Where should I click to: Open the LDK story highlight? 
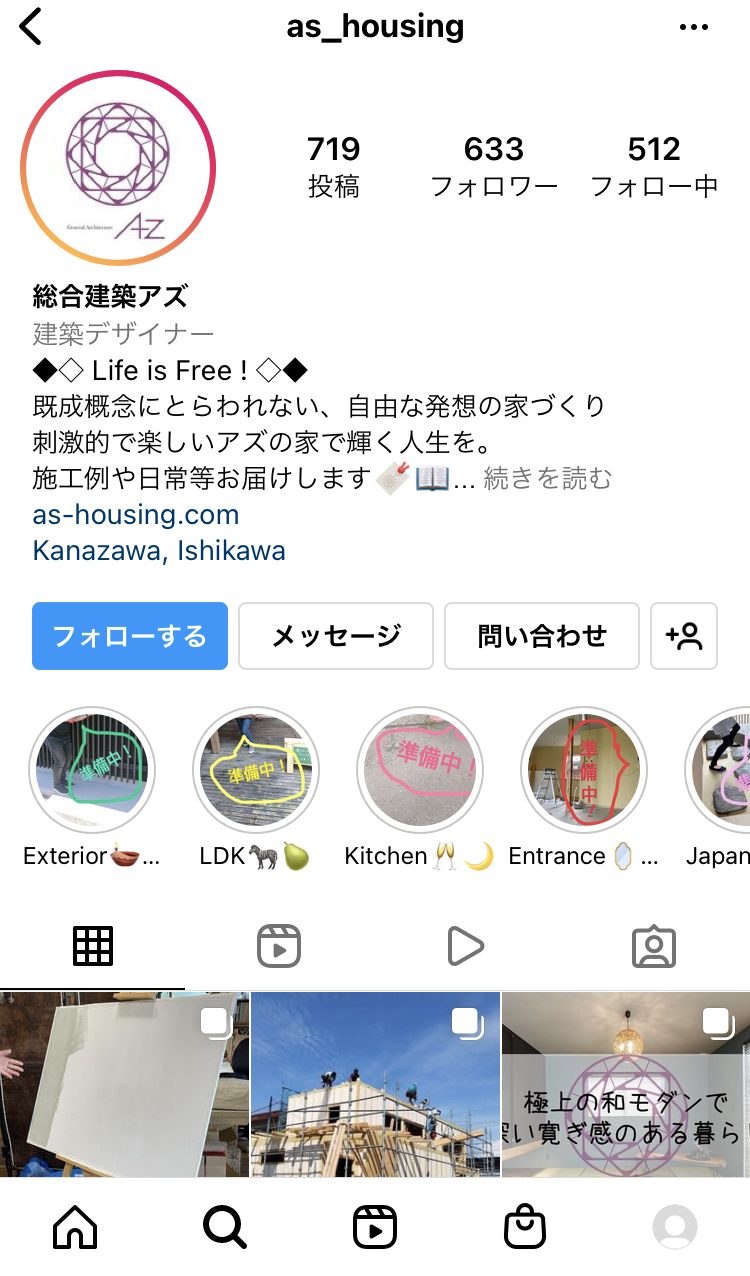[x=256, y=771]
